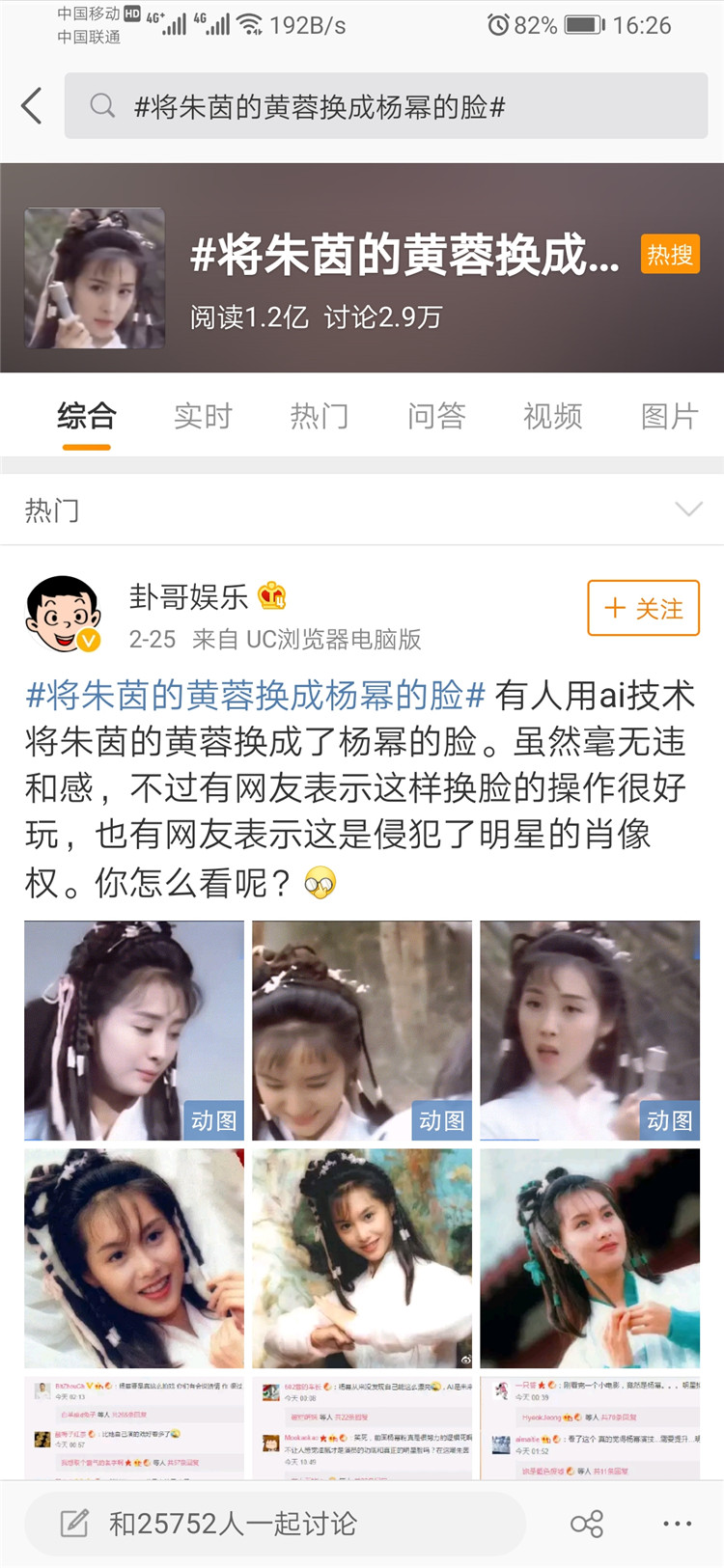Select the 综合 tab
The image size is (724, 1568).
[x=87, y=417]
